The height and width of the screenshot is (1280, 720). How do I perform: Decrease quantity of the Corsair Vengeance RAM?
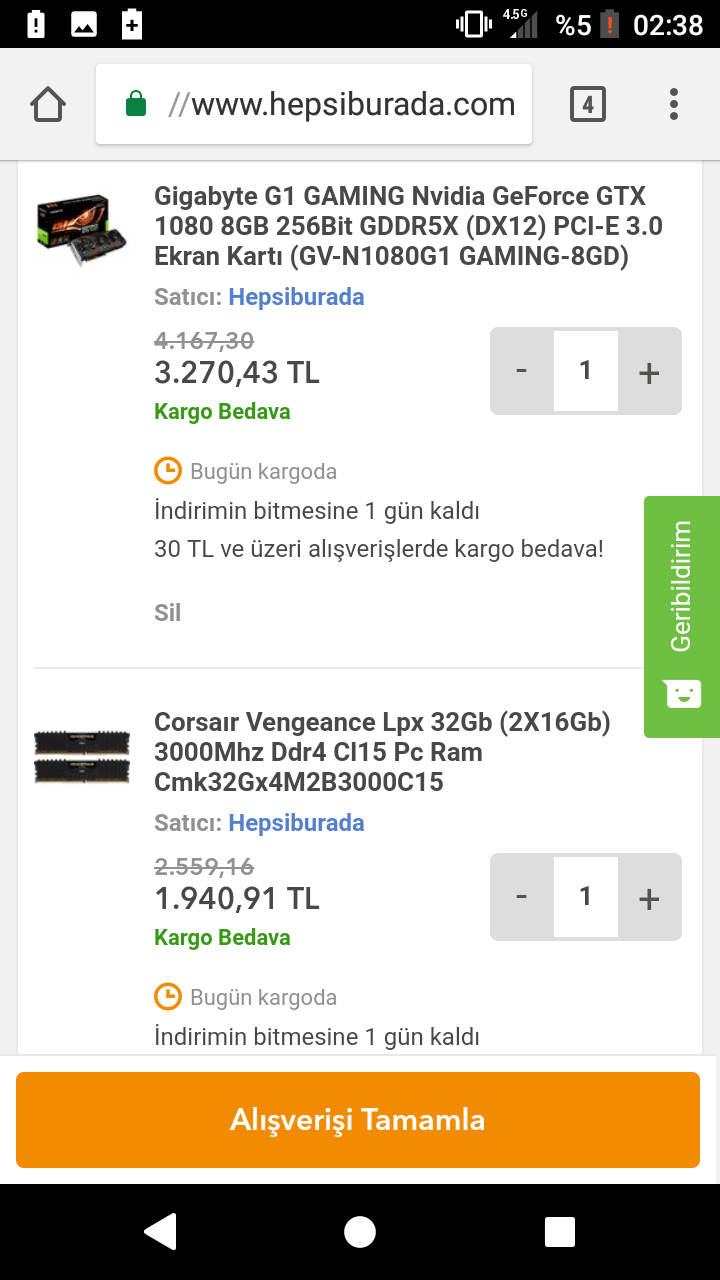(521, 897)
